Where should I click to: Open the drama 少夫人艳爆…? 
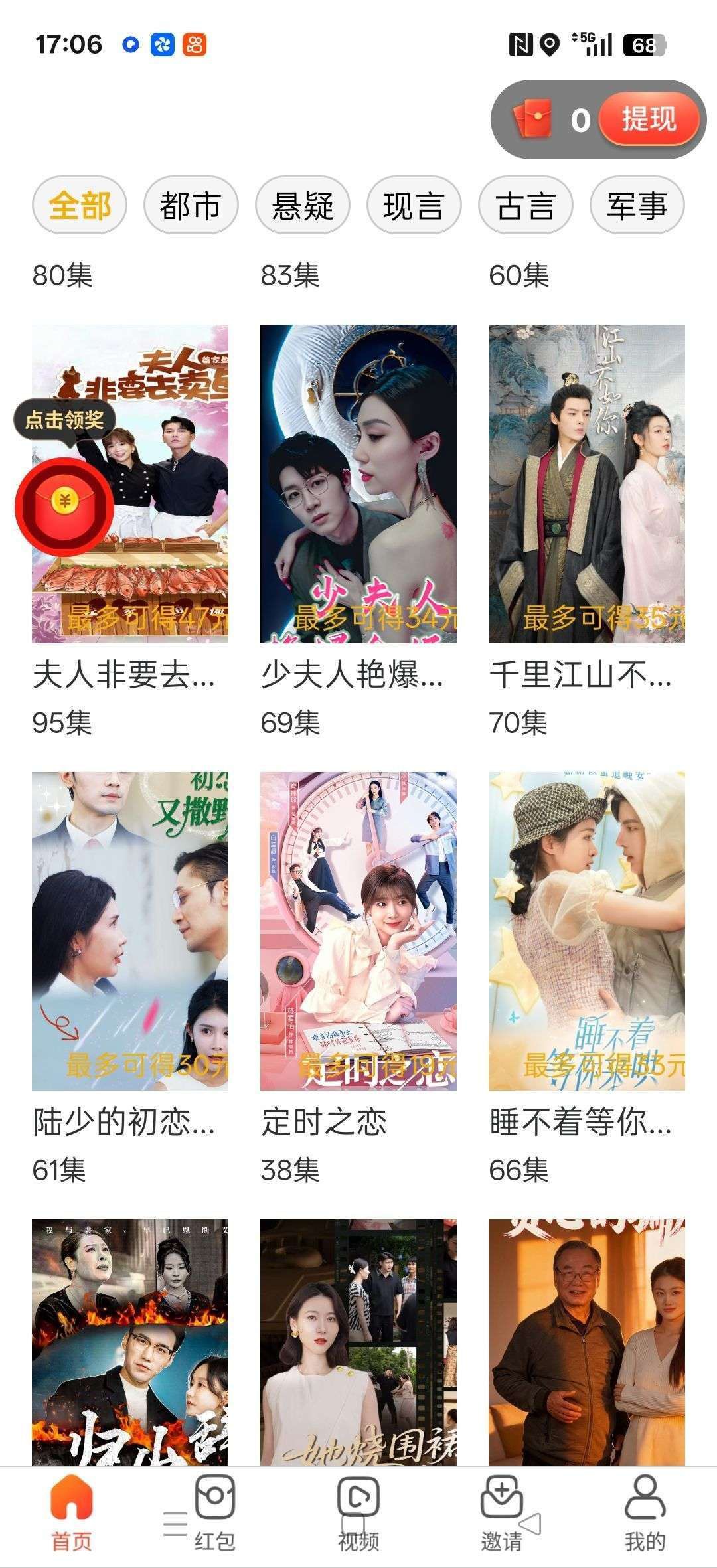[358, 483]
